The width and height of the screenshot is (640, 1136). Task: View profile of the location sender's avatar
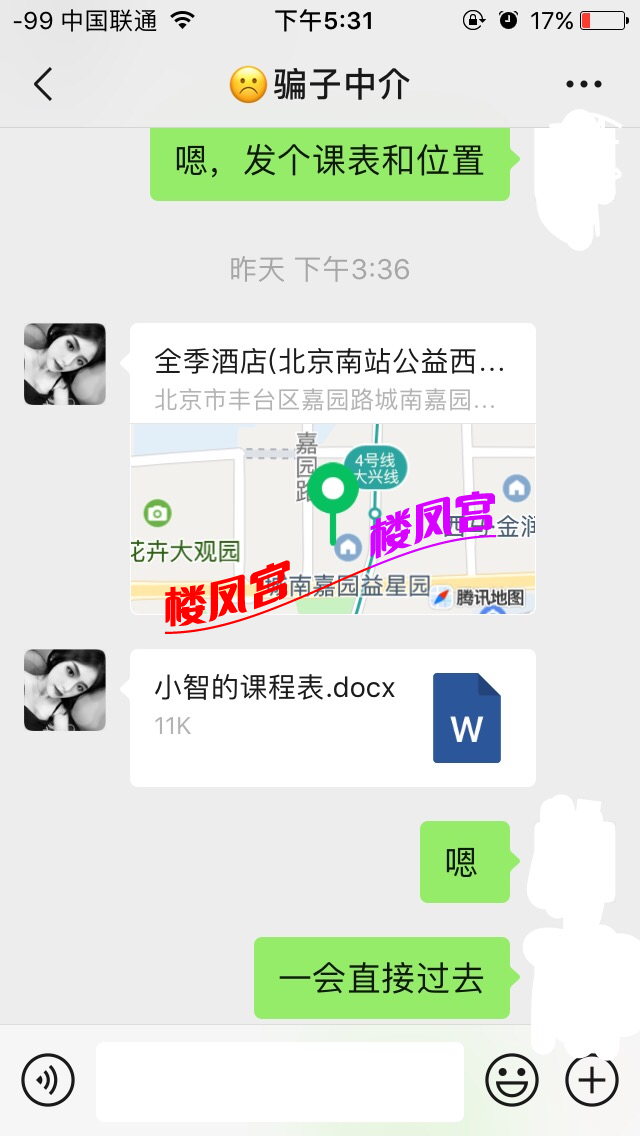pyautogui.click(x=65, y=364)
